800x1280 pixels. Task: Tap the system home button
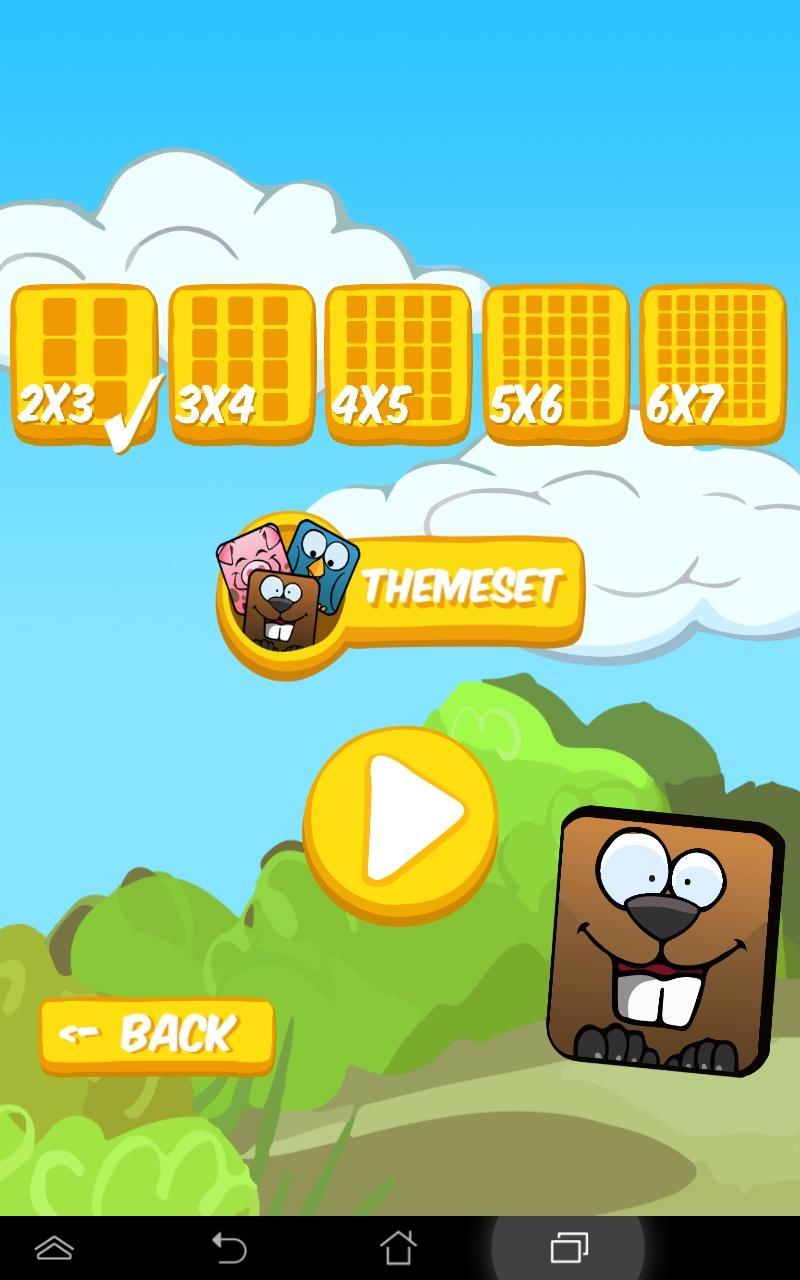click(398, 1247)
